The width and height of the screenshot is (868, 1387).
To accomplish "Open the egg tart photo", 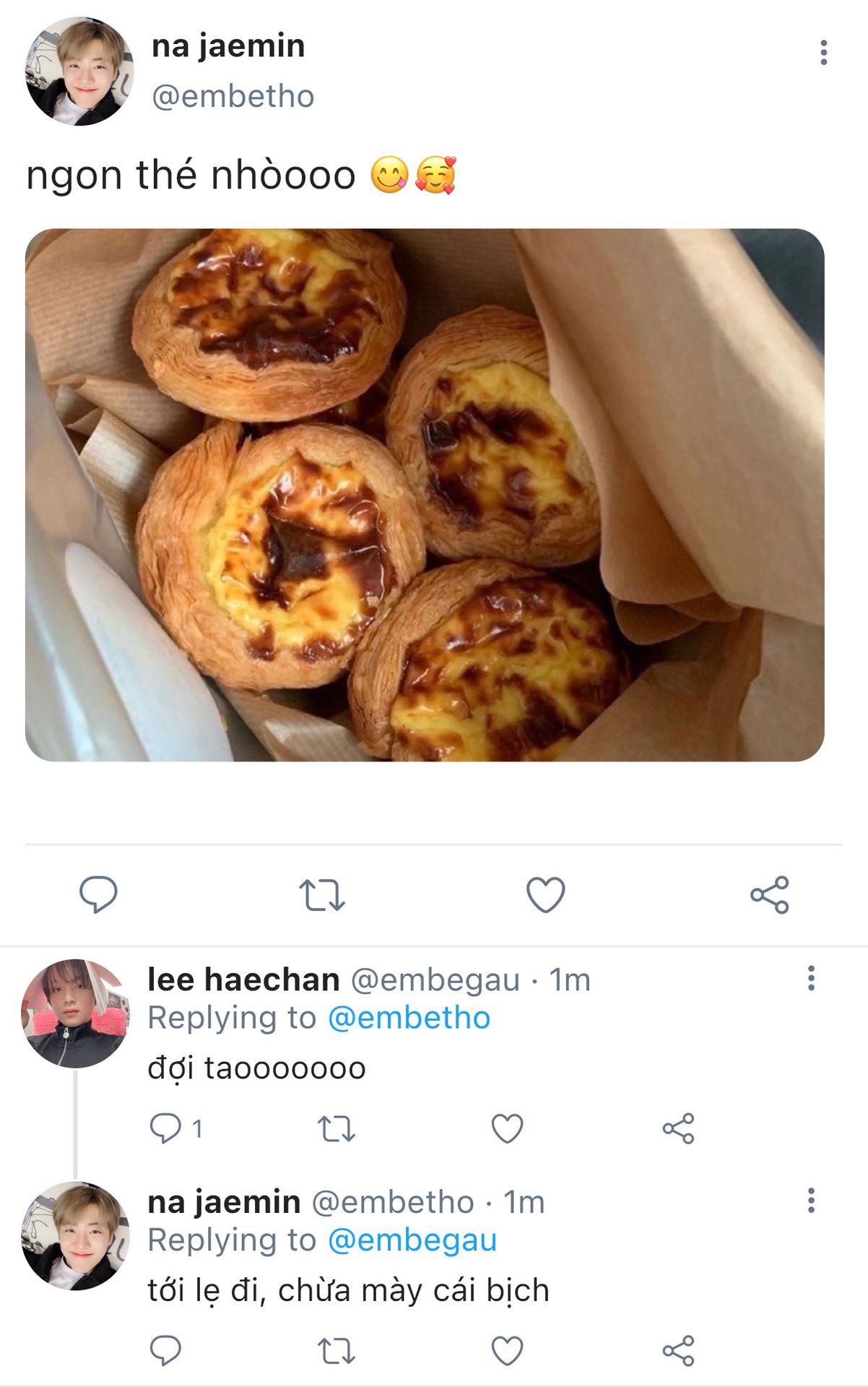I will point(425,495).
